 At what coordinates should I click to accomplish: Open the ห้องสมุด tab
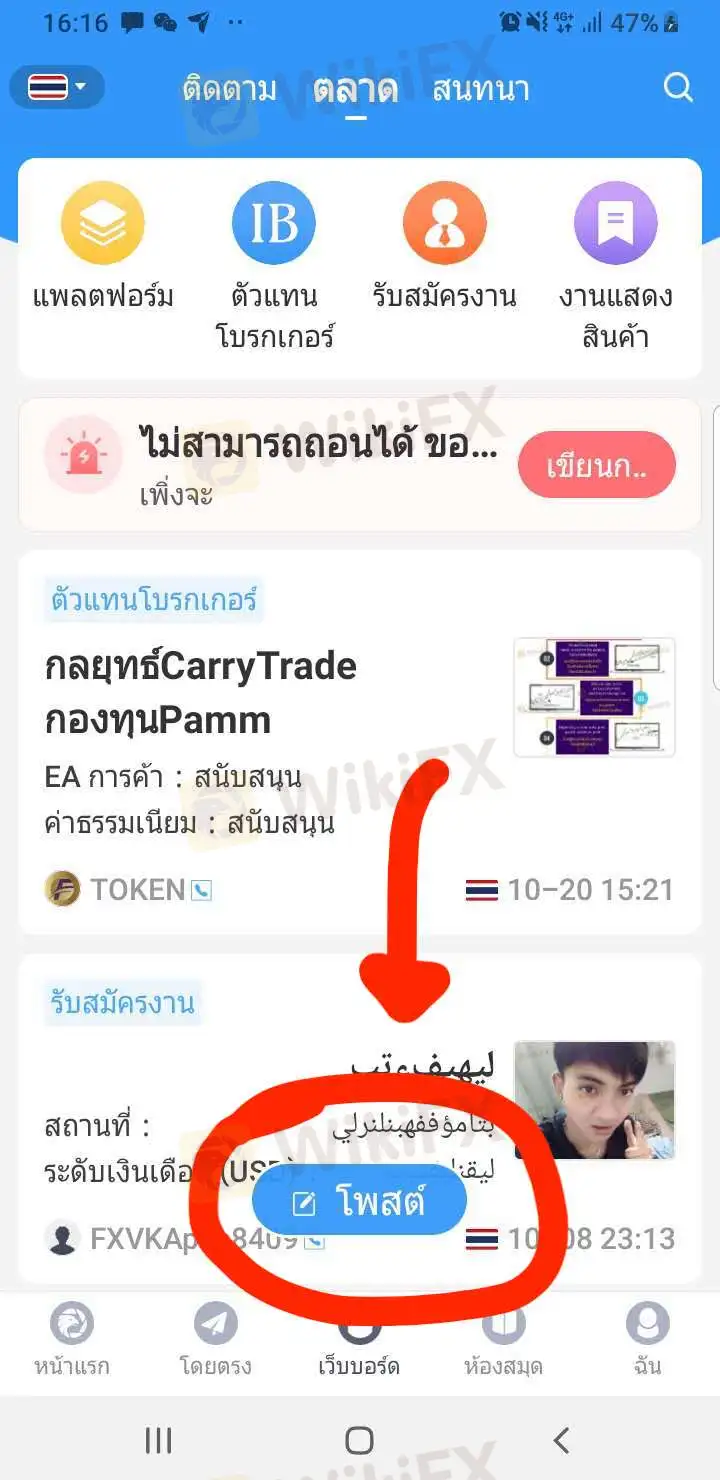pos(503,1340)
